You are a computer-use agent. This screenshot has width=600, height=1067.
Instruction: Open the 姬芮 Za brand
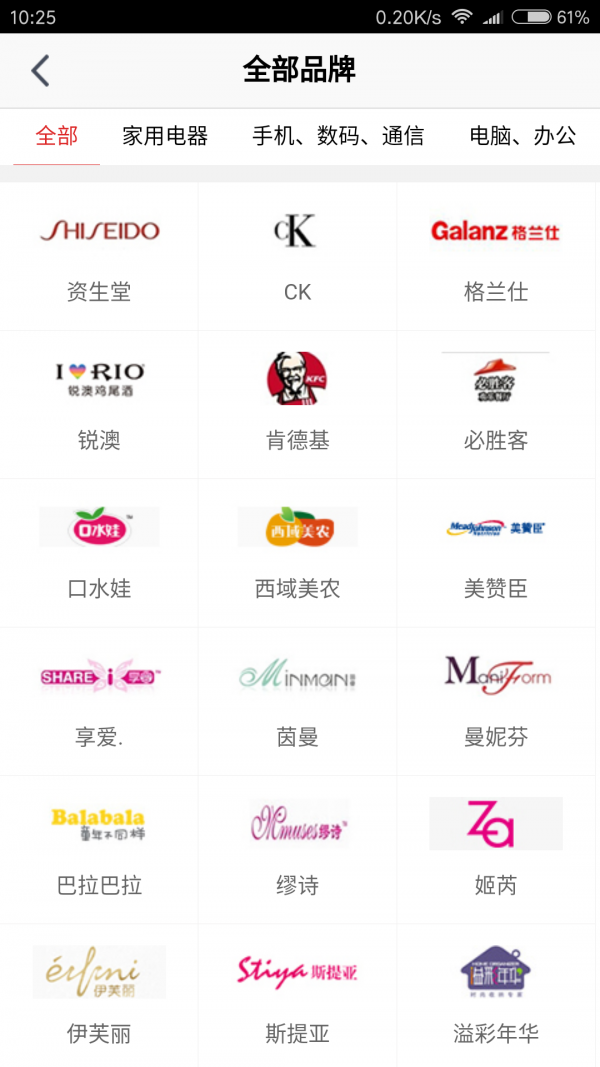tap(496, 849)
